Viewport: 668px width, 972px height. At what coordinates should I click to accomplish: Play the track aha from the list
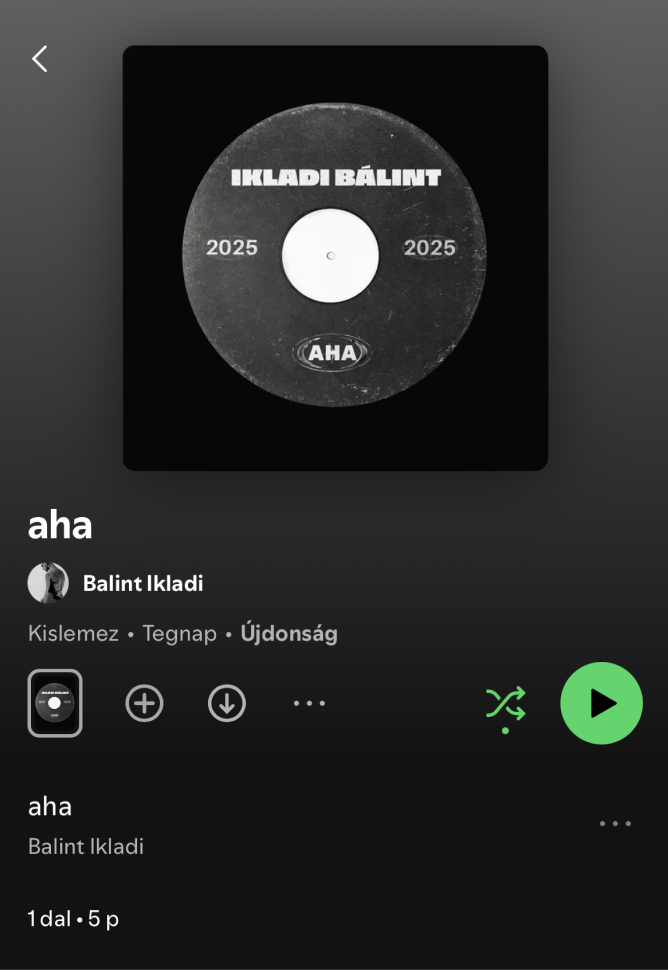pyautogui.click(x=200, y=825)
